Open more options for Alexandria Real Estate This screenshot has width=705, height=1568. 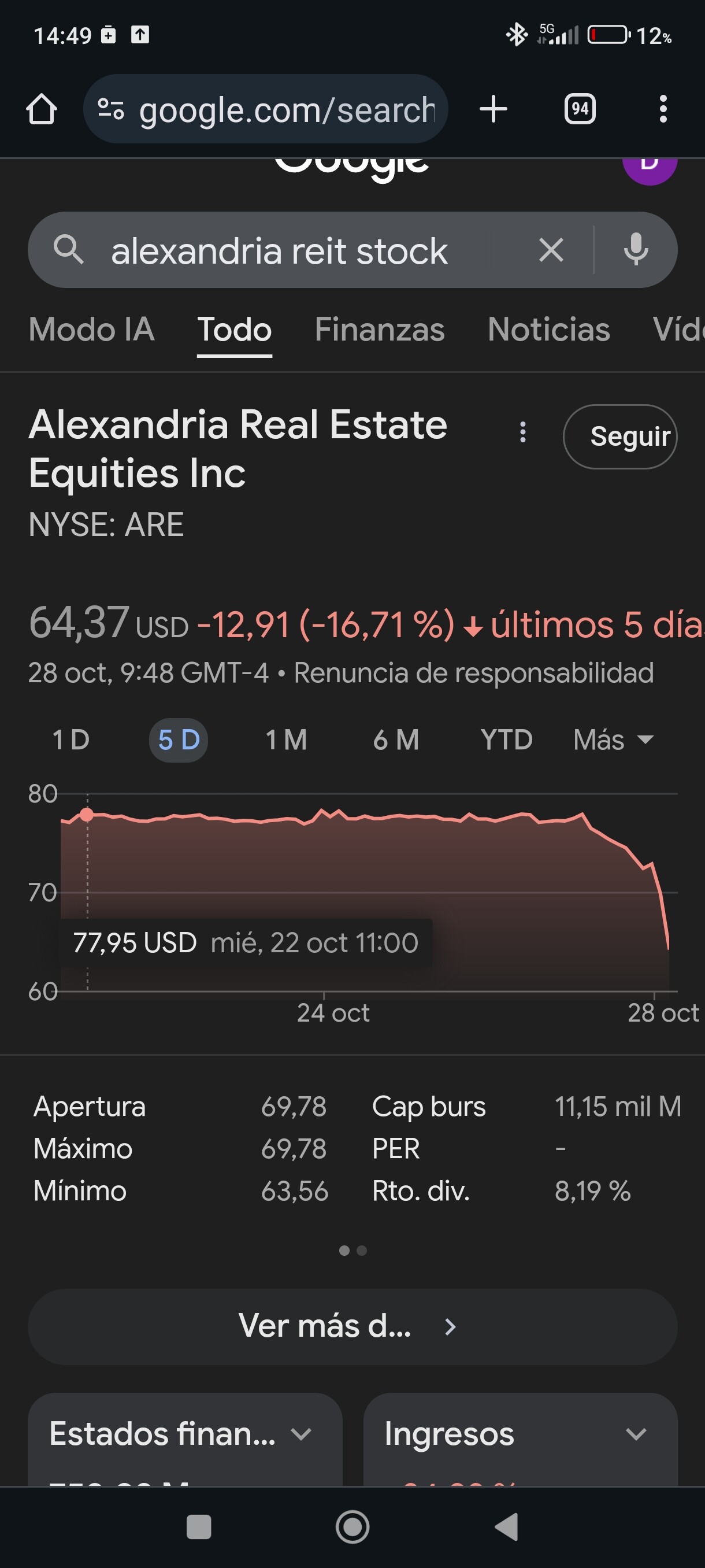(522, 432)
